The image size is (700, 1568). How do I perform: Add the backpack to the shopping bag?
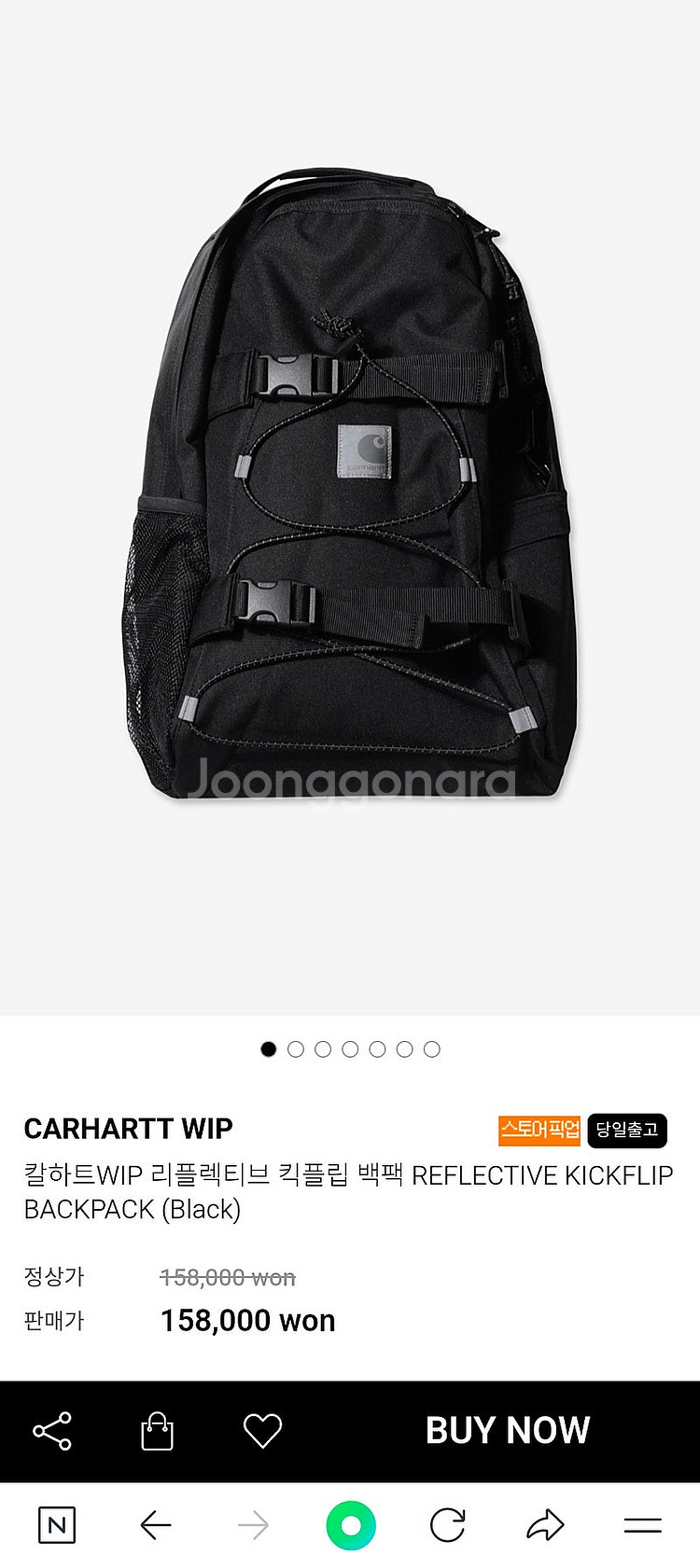(x=157, y=1431)
